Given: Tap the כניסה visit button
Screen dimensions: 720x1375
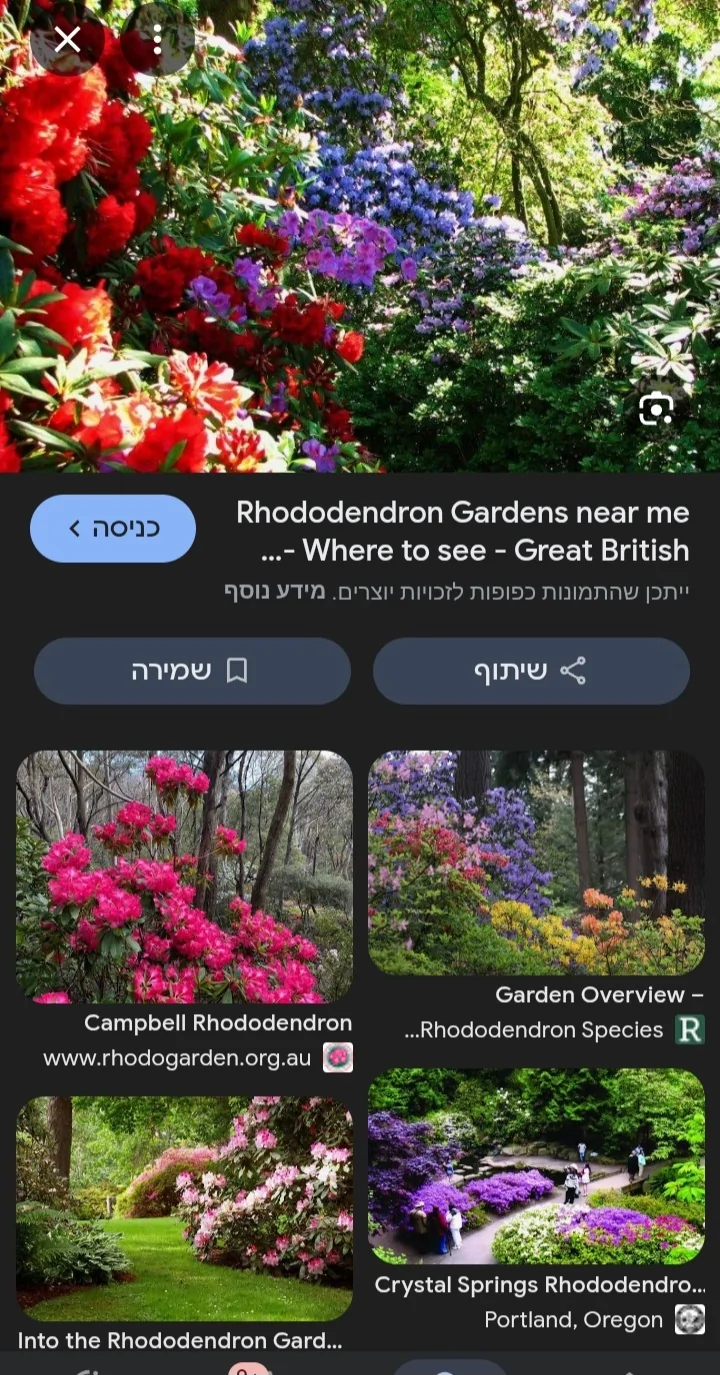Looking at the screenshot, I should (113, 528).
